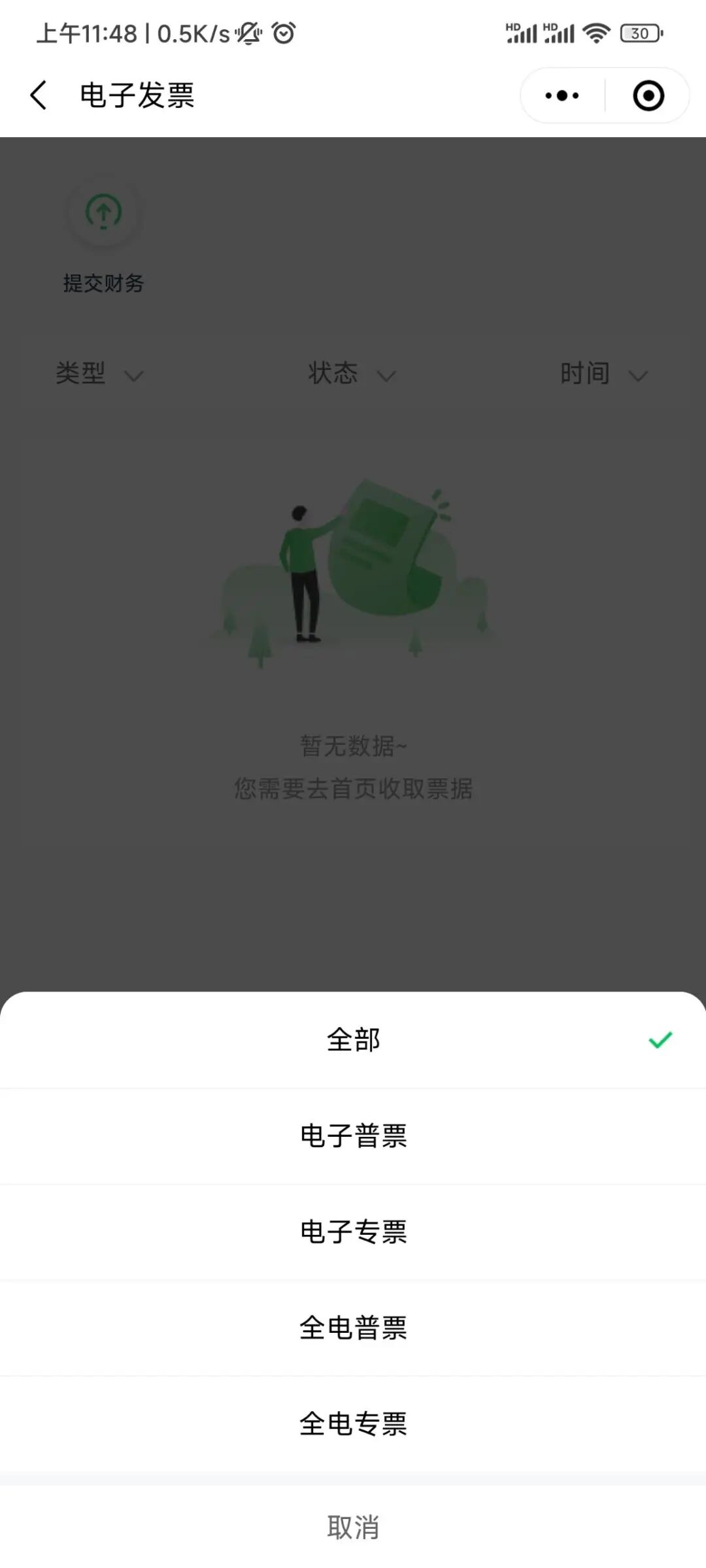This screenshot has height=1568, width=706.
Task: Dismiss the sheet with 取消
Action: (353, 1527)
